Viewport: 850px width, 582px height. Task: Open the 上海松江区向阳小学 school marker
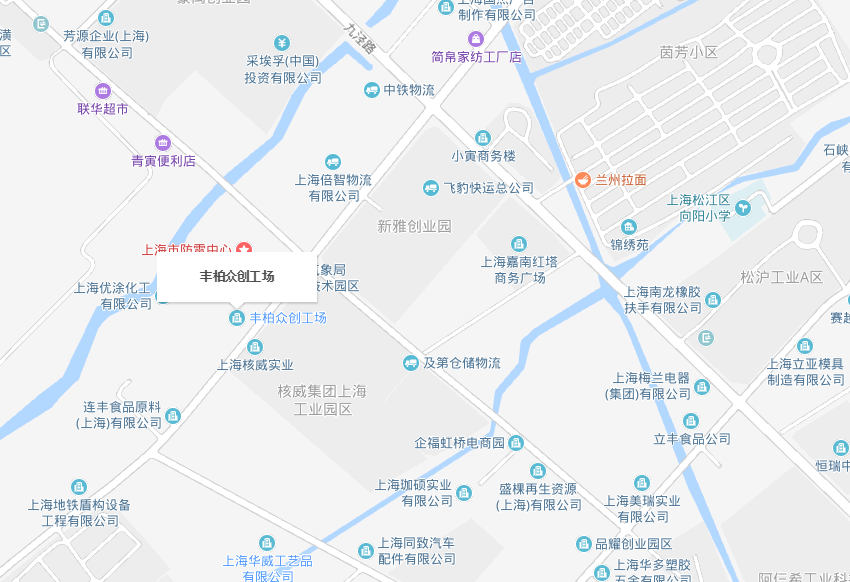click(743, 208)
